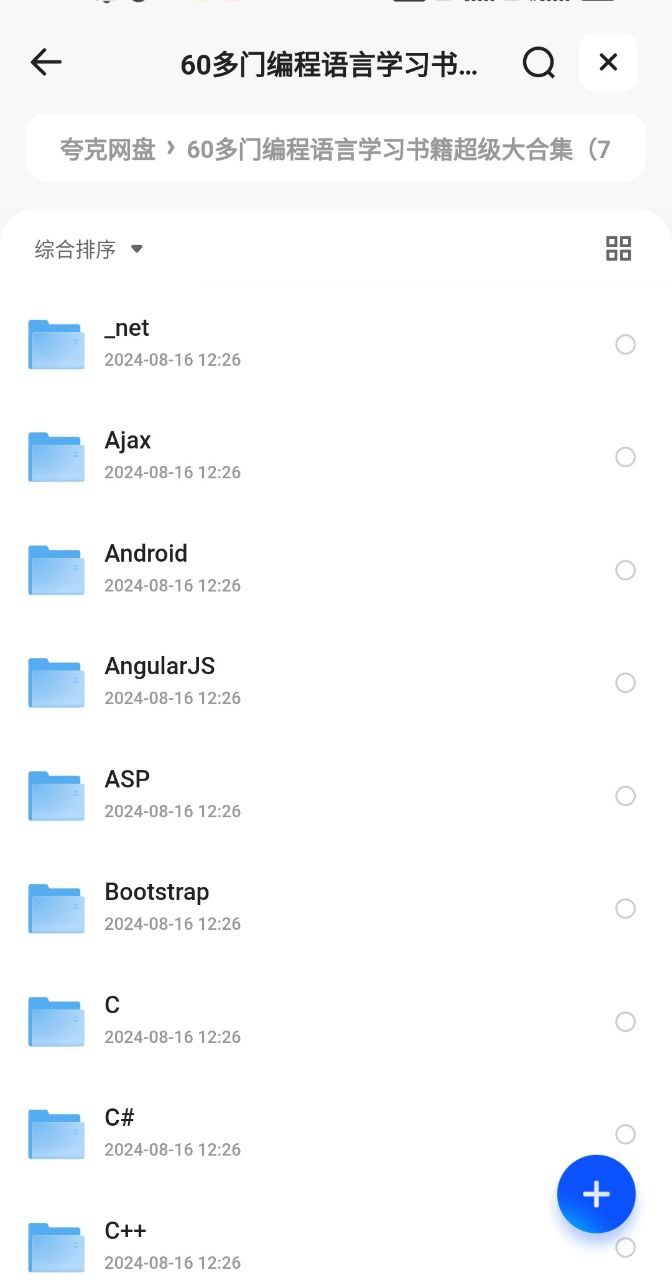Mark the Bootstrap folder as selected
This screenshot has height=1280, width=672.
tap(625, 909)
